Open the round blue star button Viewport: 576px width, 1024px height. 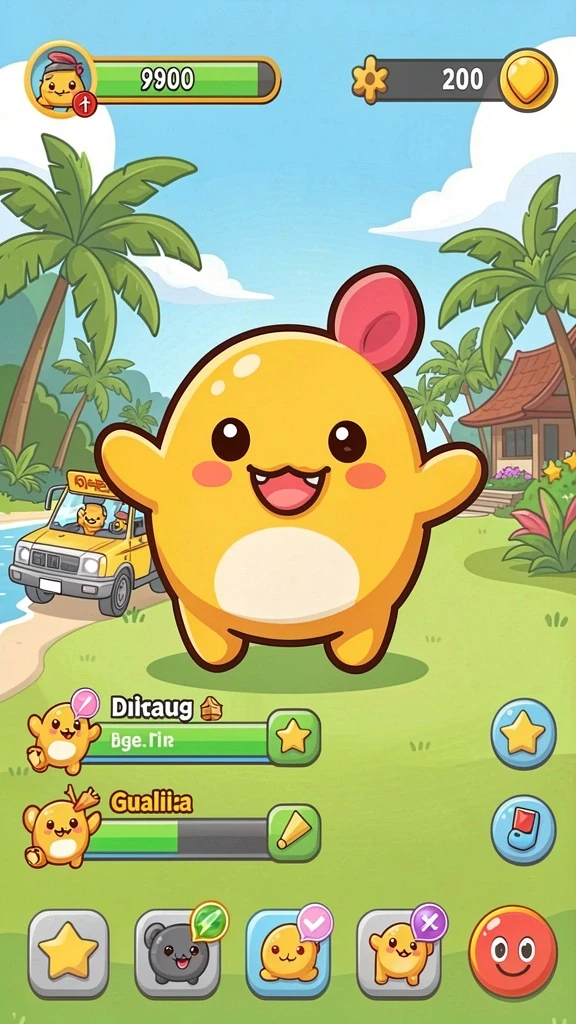[523, 734]
